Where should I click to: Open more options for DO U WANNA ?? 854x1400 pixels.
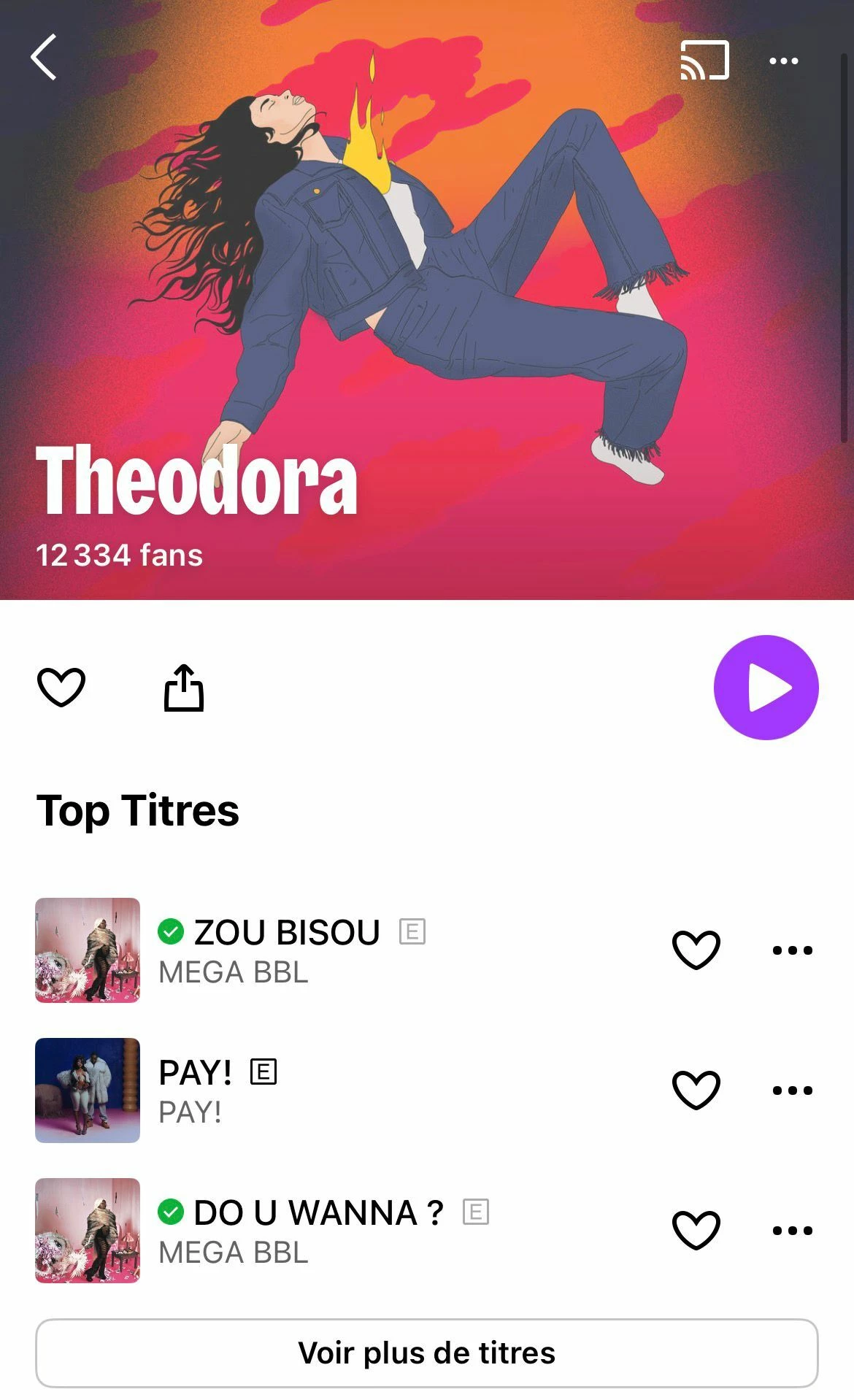pyautogui.click(x=792, y=1230)
